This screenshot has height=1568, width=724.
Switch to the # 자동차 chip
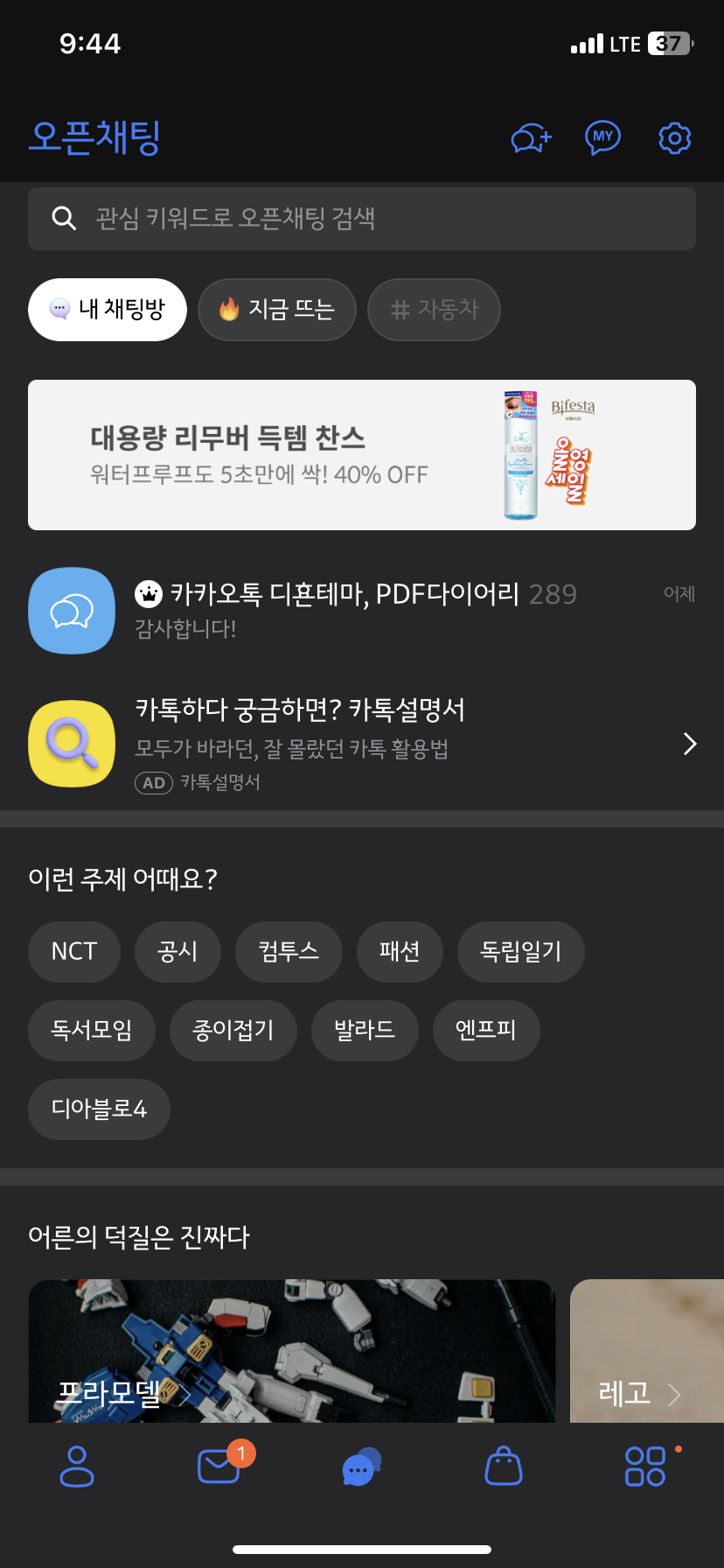[434, 310]
